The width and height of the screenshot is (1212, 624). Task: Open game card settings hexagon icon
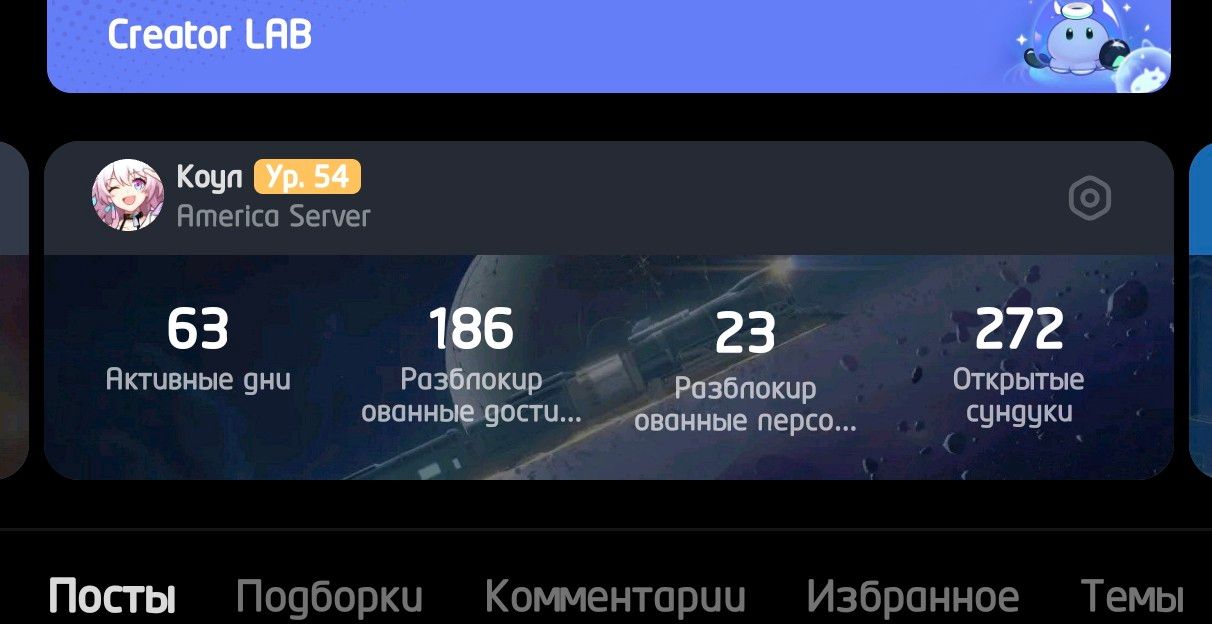[1089, 199]
